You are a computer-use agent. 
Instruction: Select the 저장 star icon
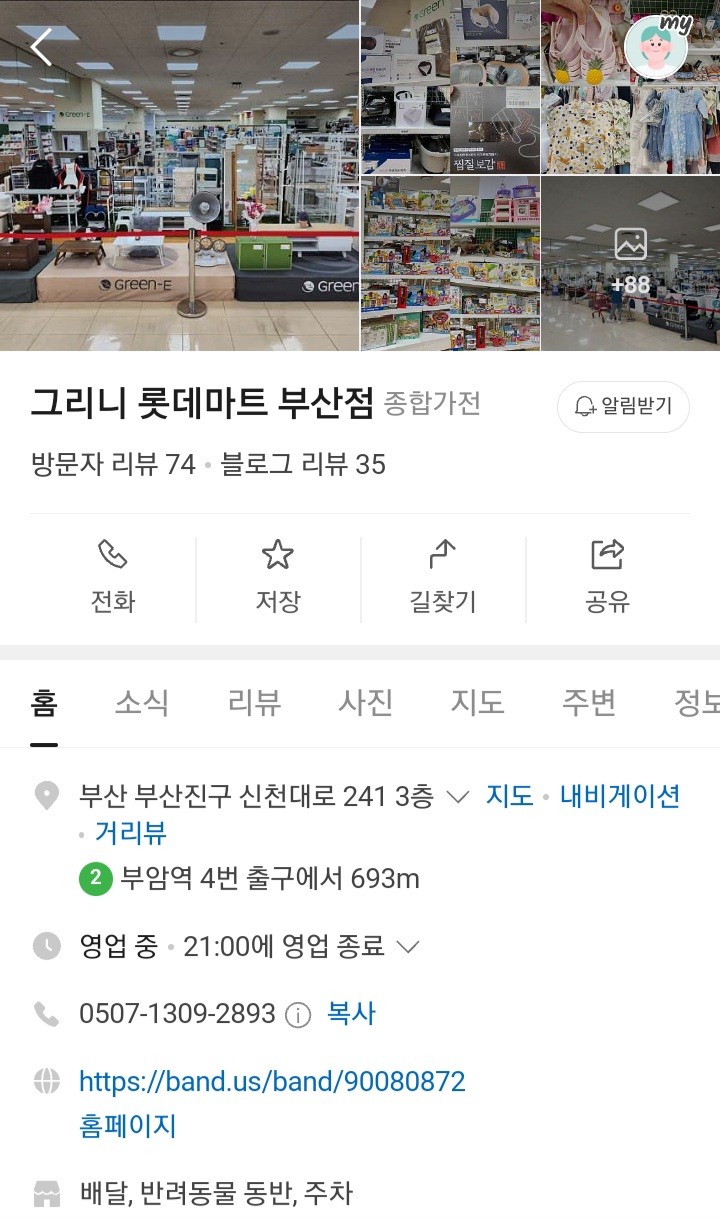[277, 554]
